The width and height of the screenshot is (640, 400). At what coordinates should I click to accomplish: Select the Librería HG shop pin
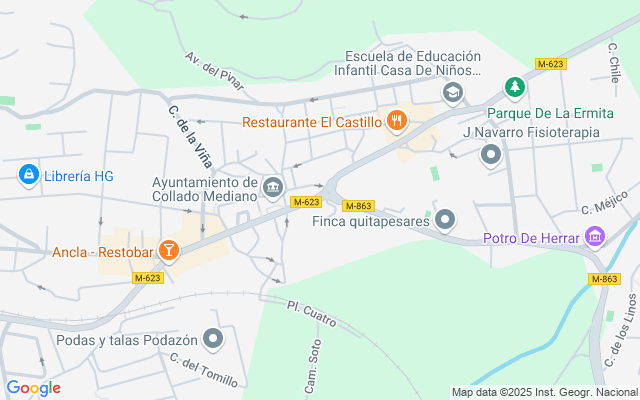29,176
